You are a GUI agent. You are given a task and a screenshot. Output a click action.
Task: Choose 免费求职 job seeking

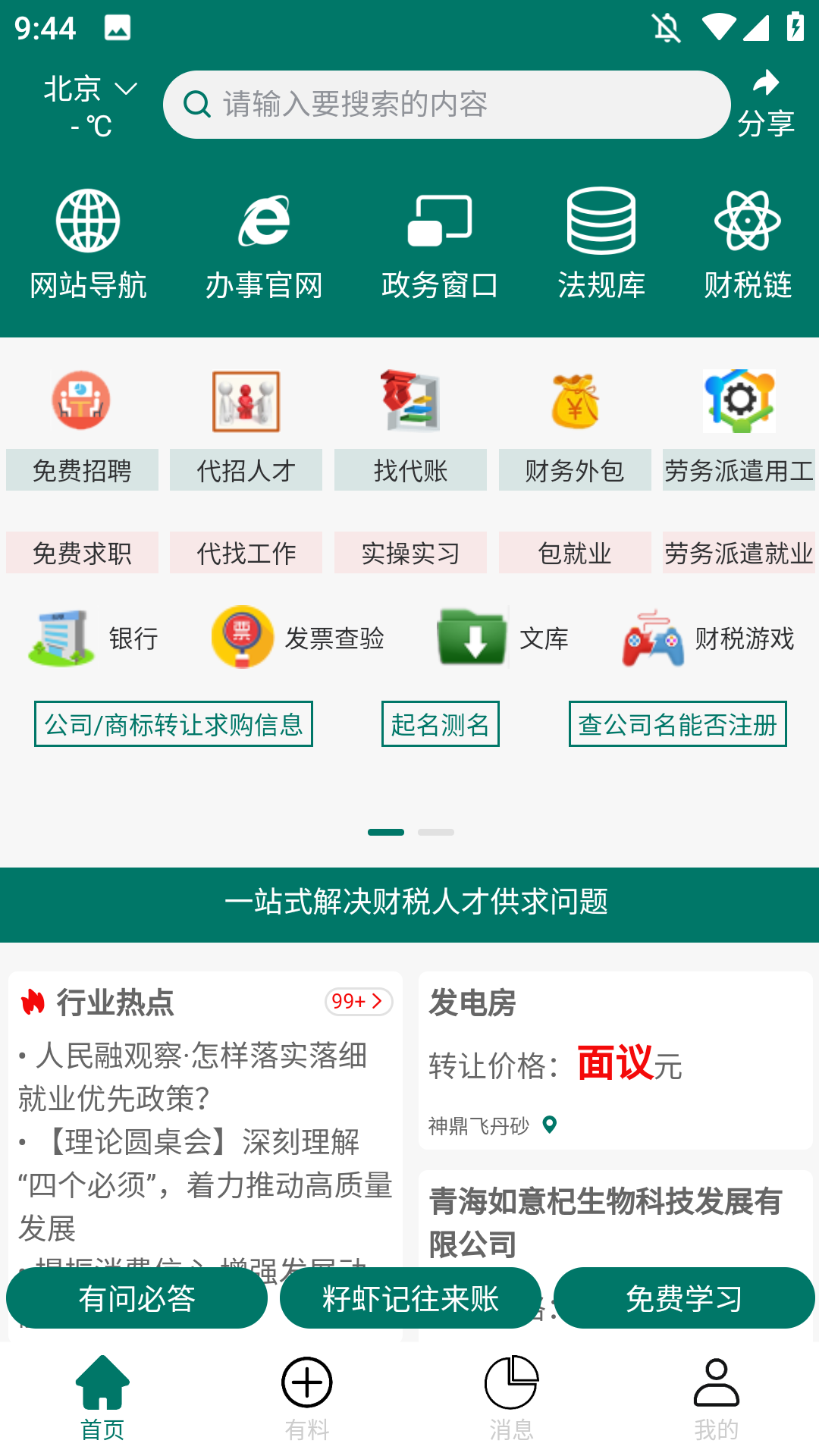click(82, 553)
